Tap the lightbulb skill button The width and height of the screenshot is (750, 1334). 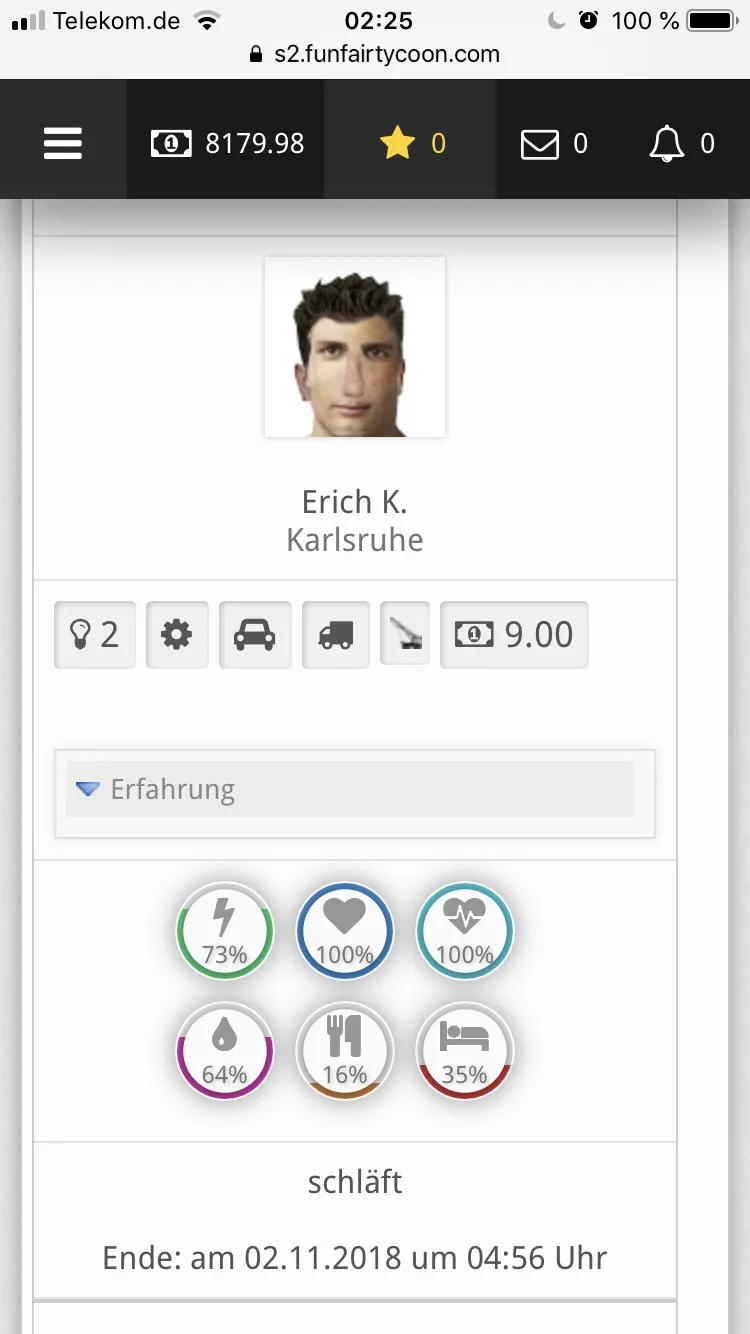[95, 634]
